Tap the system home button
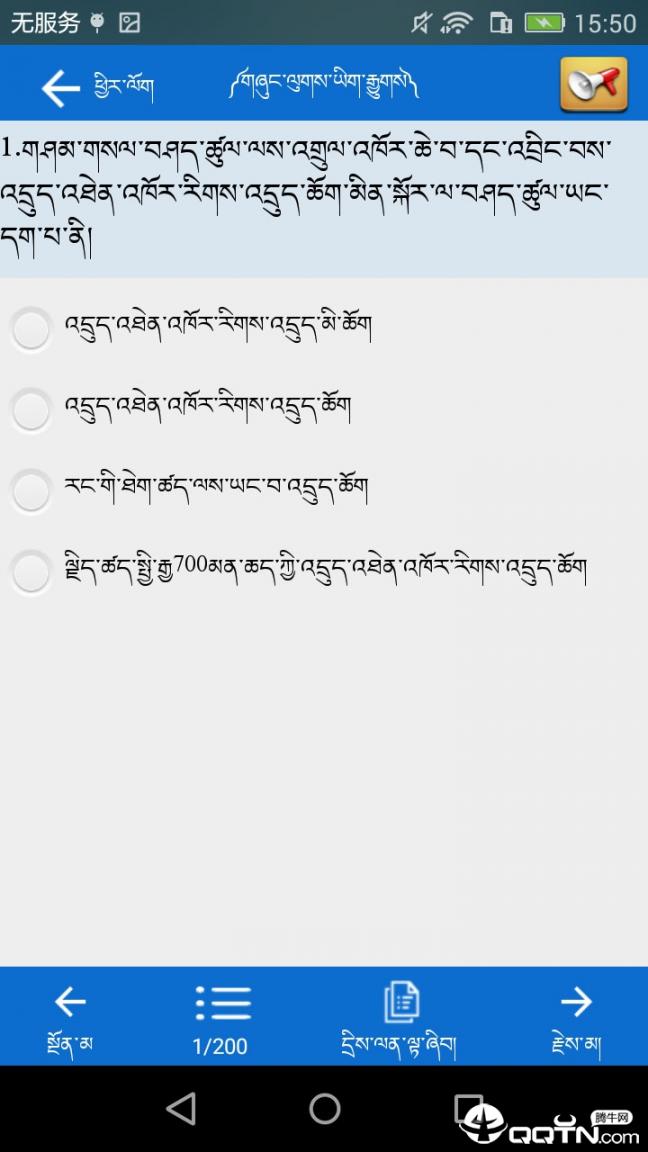Image resolution: width=648 pixels, height=1152 pixels. click(x=324, y=1108)
